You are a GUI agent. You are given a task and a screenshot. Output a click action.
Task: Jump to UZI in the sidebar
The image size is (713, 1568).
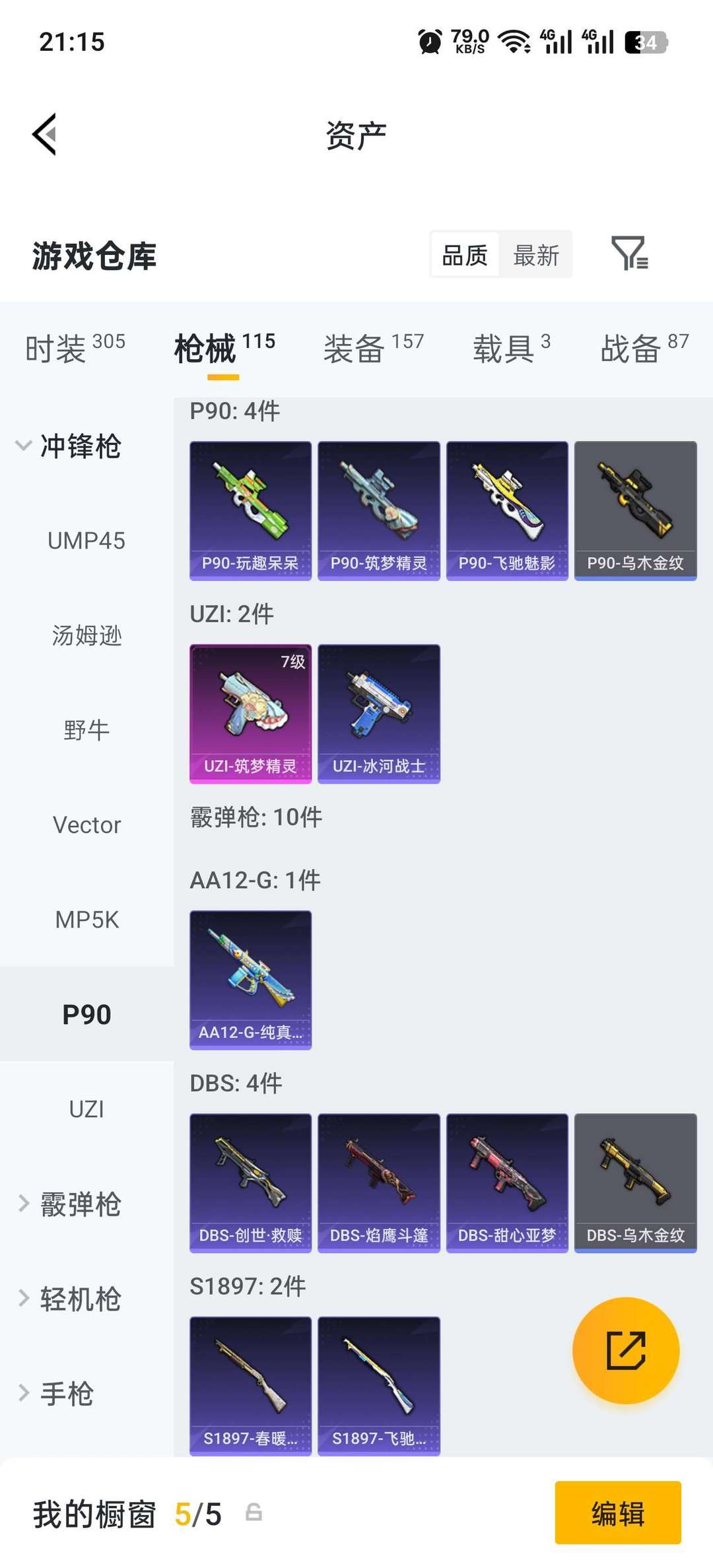(86, 1108)
